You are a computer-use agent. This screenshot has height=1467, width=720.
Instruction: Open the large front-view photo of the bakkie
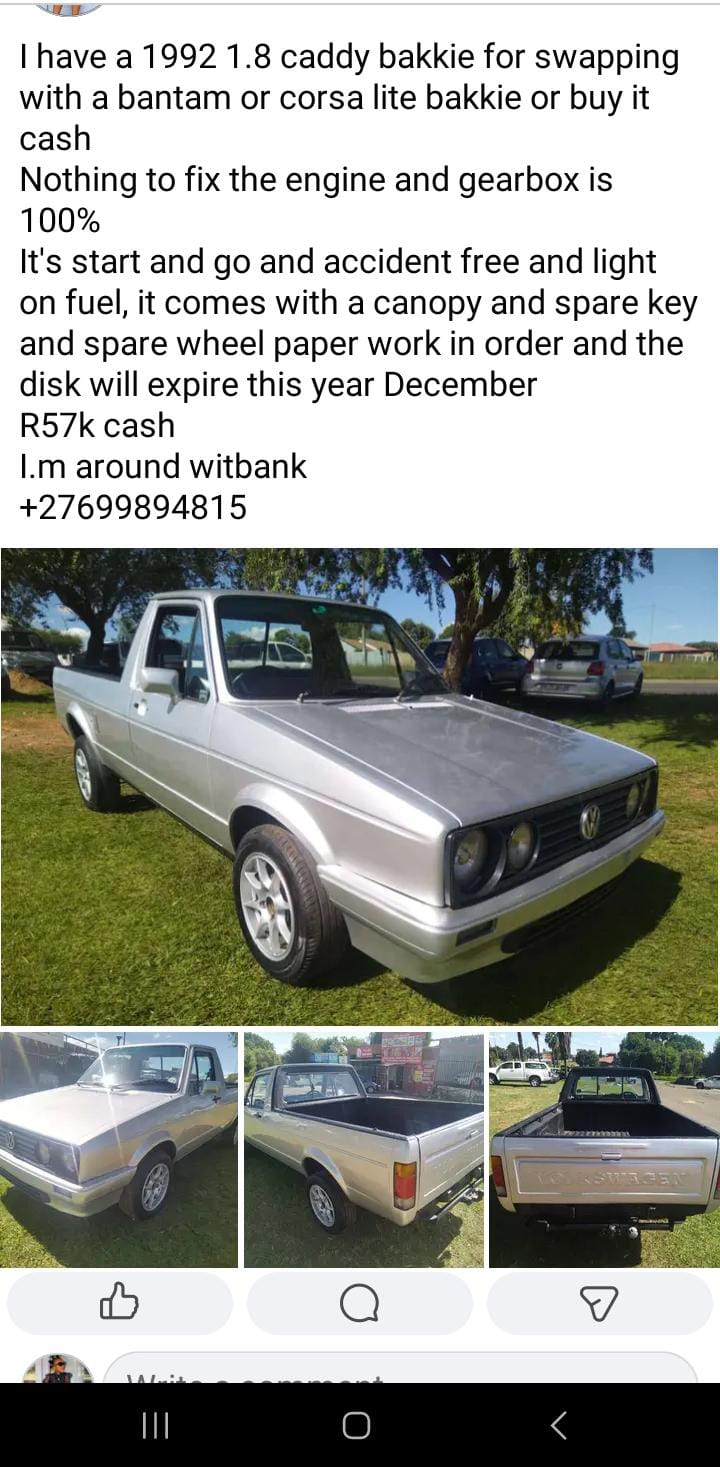(x=359, y=786)
